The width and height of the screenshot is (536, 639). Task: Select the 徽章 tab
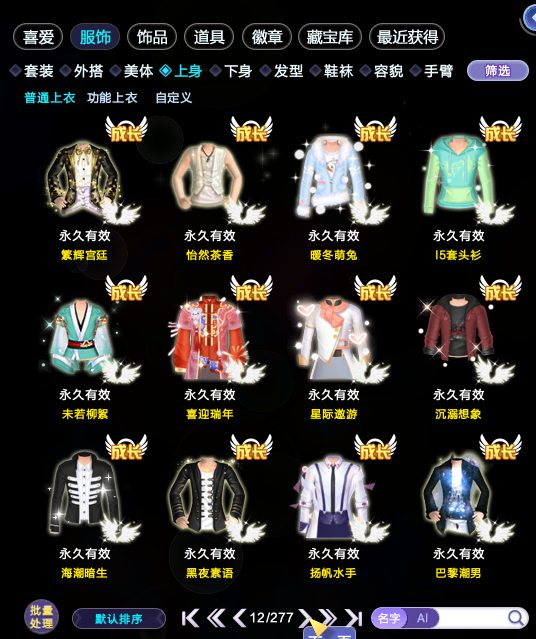click(x=267, y=37)
